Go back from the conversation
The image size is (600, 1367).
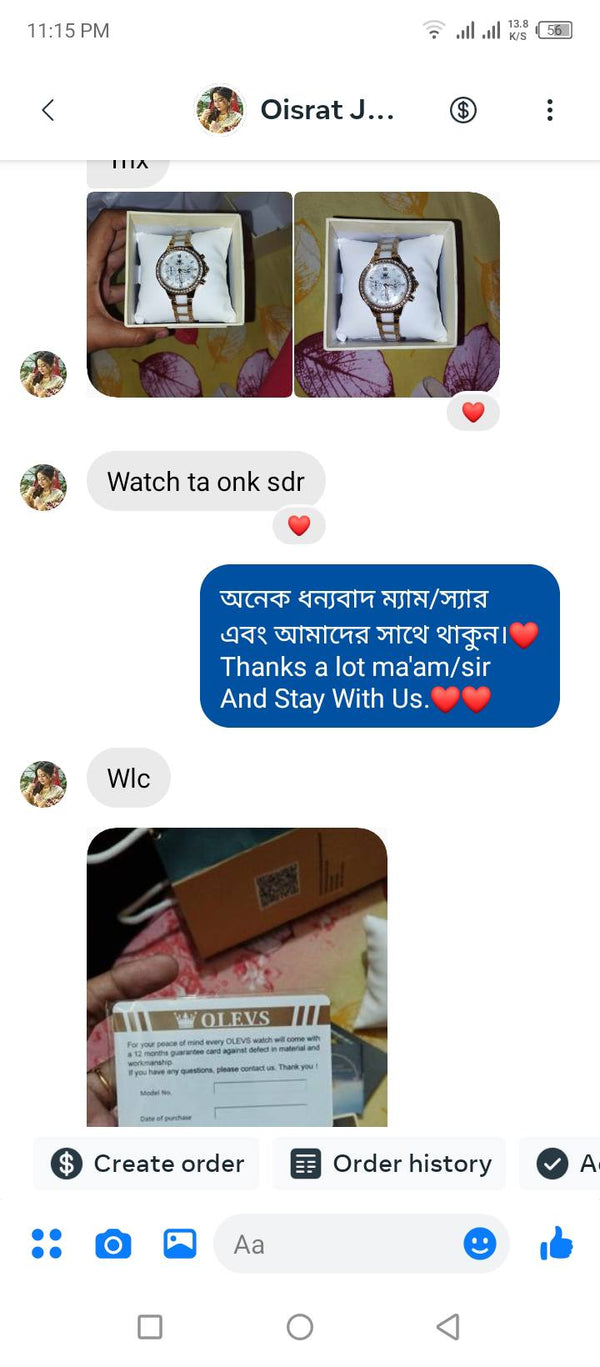coord(48,110)
